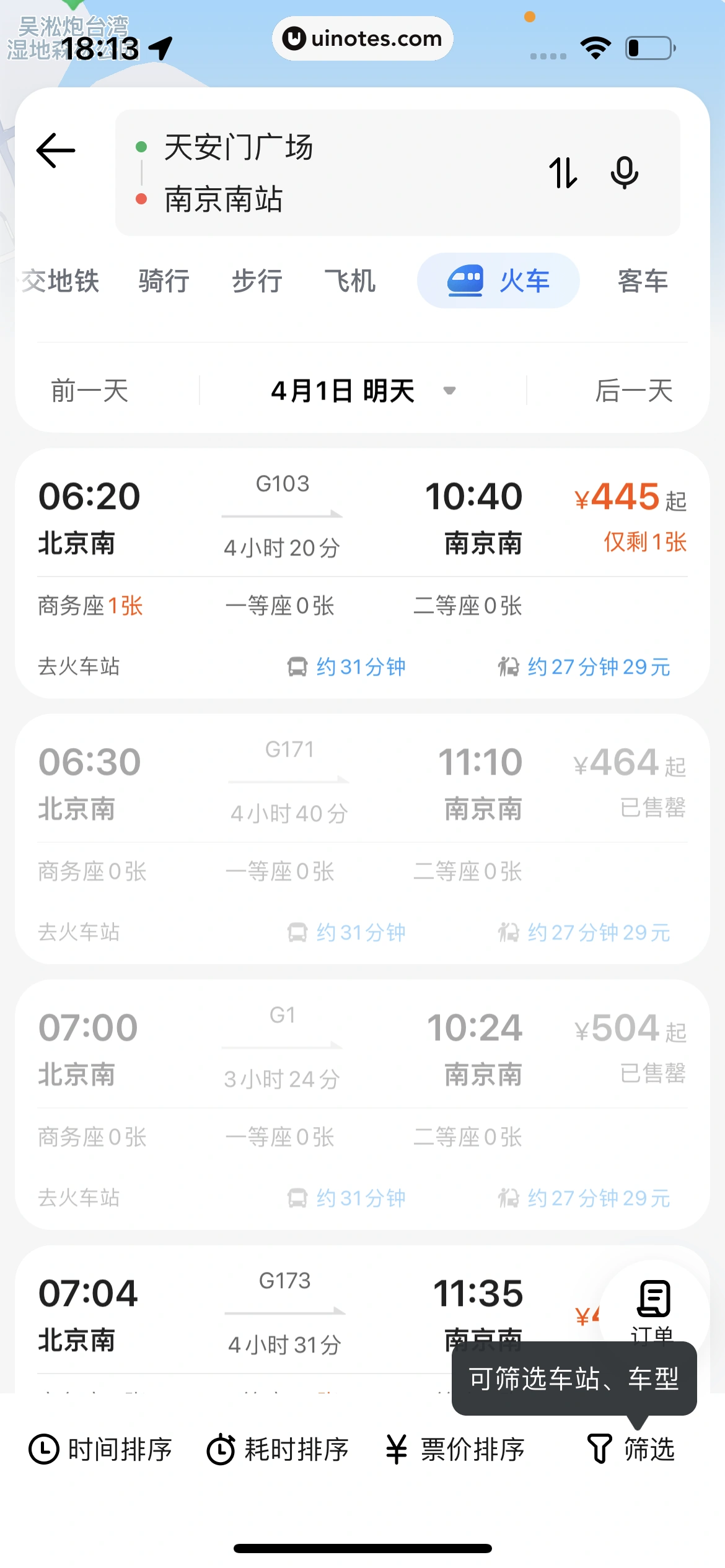Screen dimensions: 725x1568
Task: Swap origin and destination
Action: click(x=563, y=173)
